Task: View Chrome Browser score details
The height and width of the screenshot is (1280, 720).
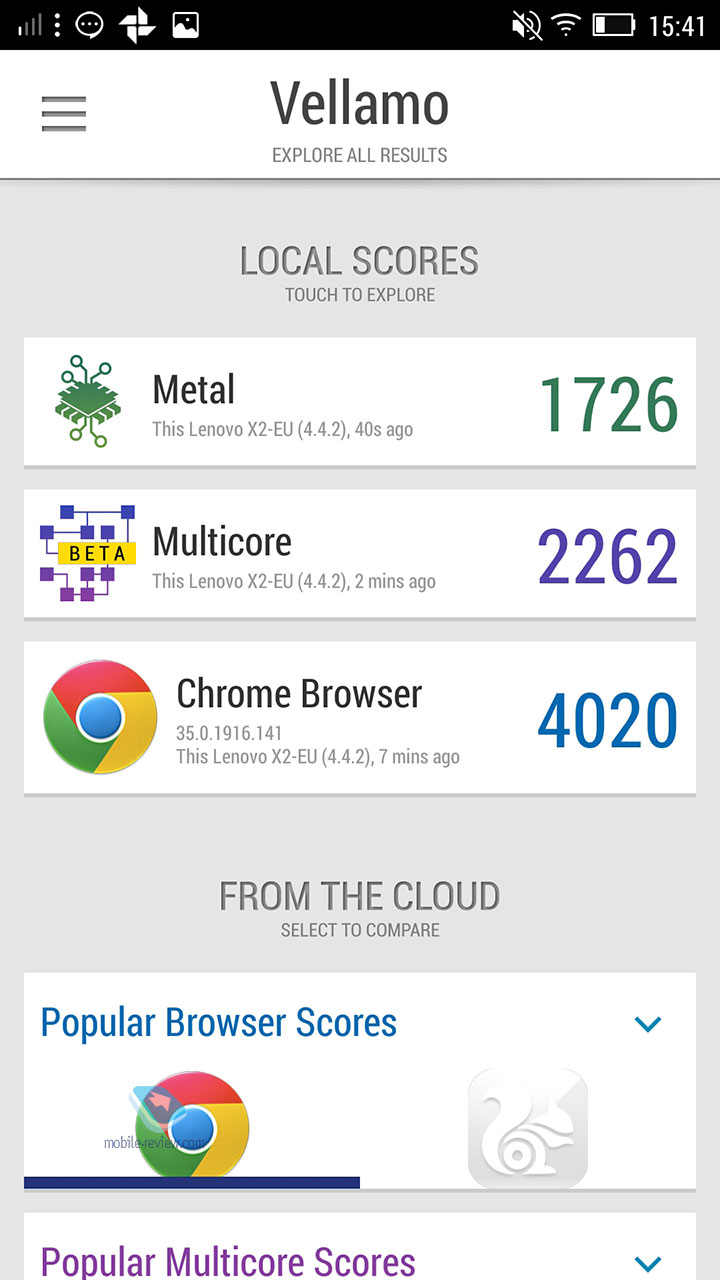Action: pyautogui.click(x=360, y=719)
